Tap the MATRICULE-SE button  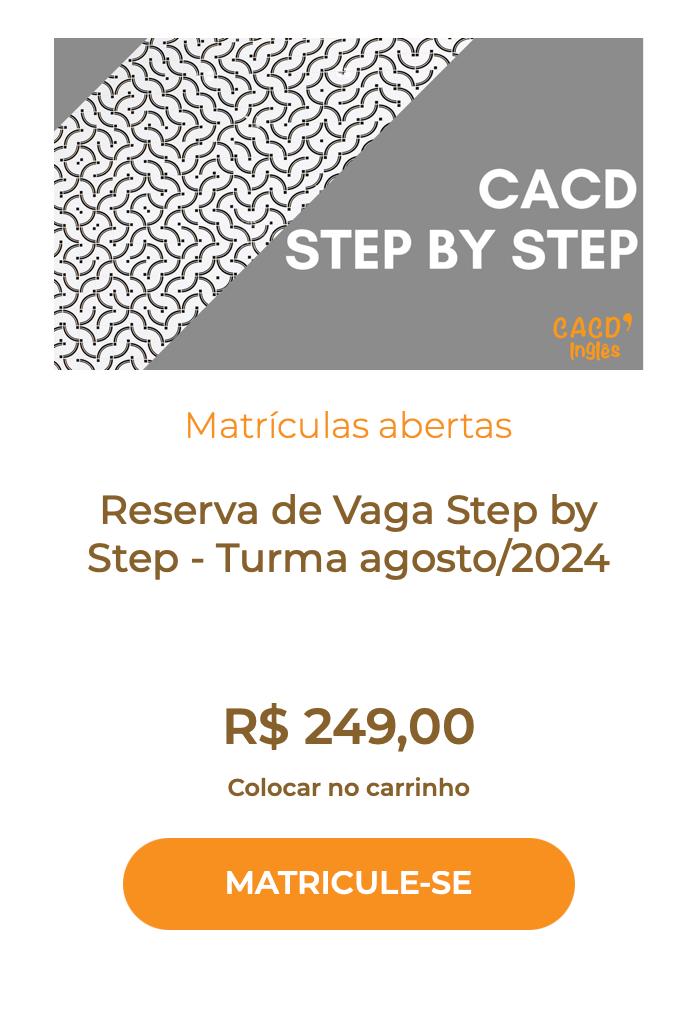pyautogui.click(x=348, y=884)
